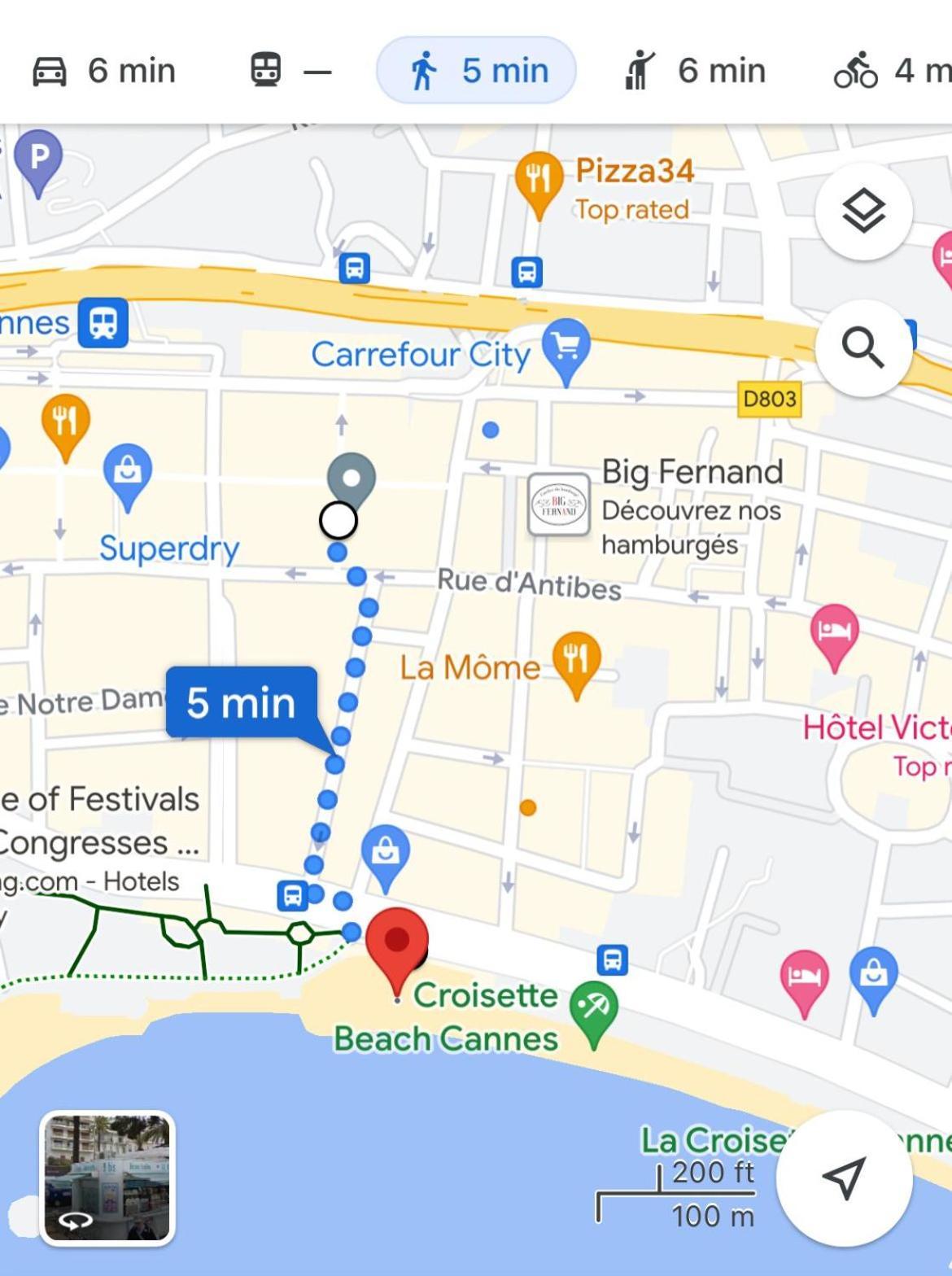Image resolution: width=952 pixels, height=1276 pixels.
Task: Tap the 5 min route label
Action: [241, 702]
